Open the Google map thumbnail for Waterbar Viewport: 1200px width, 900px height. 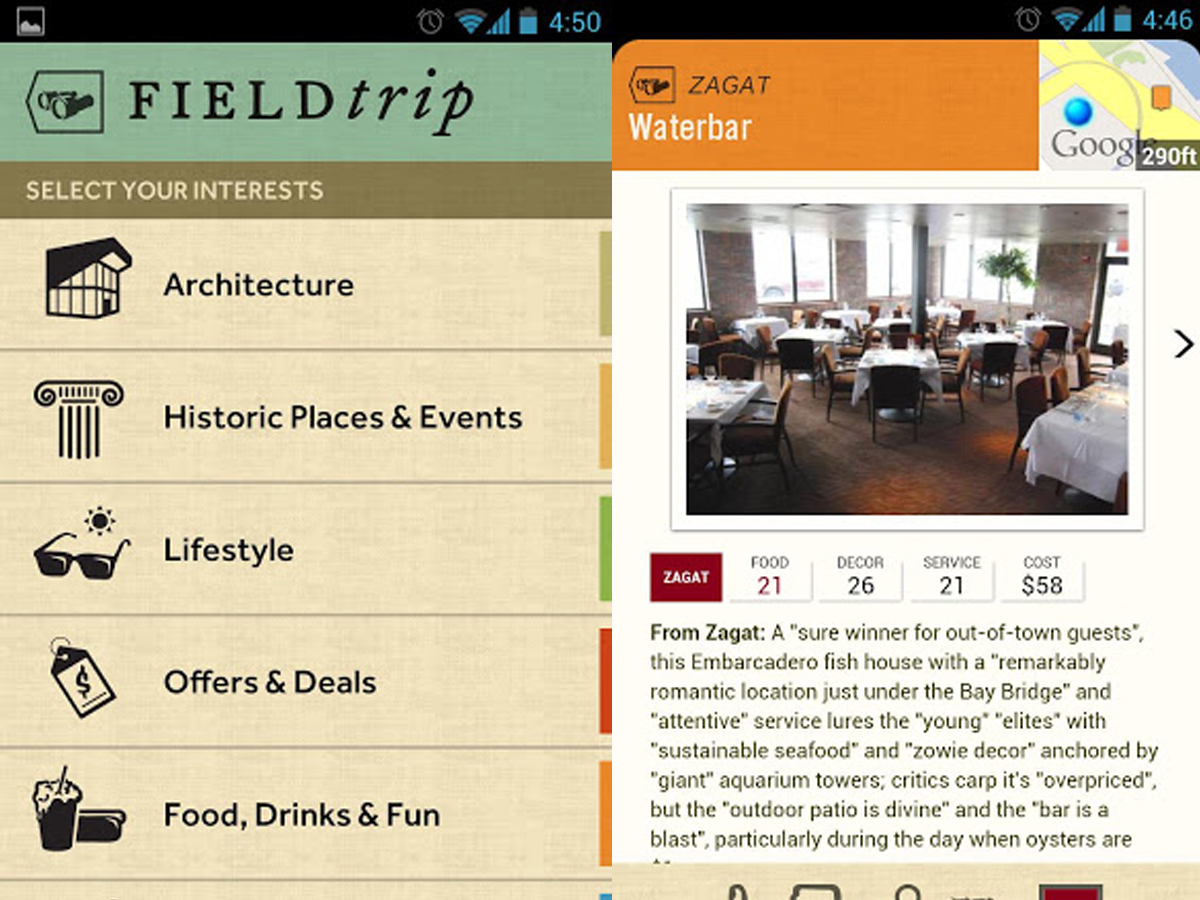click(x=1118, y=105)
